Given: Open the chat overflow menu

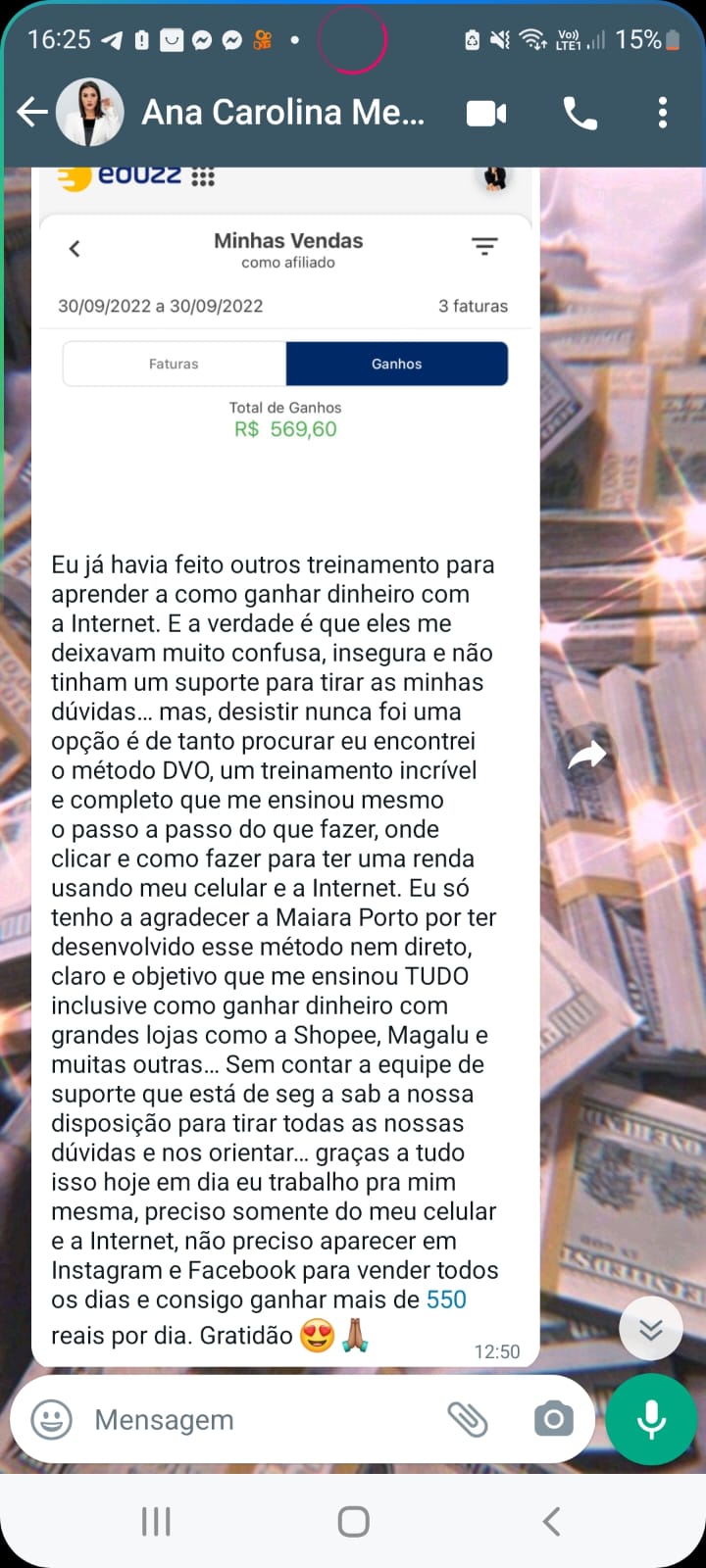Looking at the screenshot, I should (x=663, y=114).
